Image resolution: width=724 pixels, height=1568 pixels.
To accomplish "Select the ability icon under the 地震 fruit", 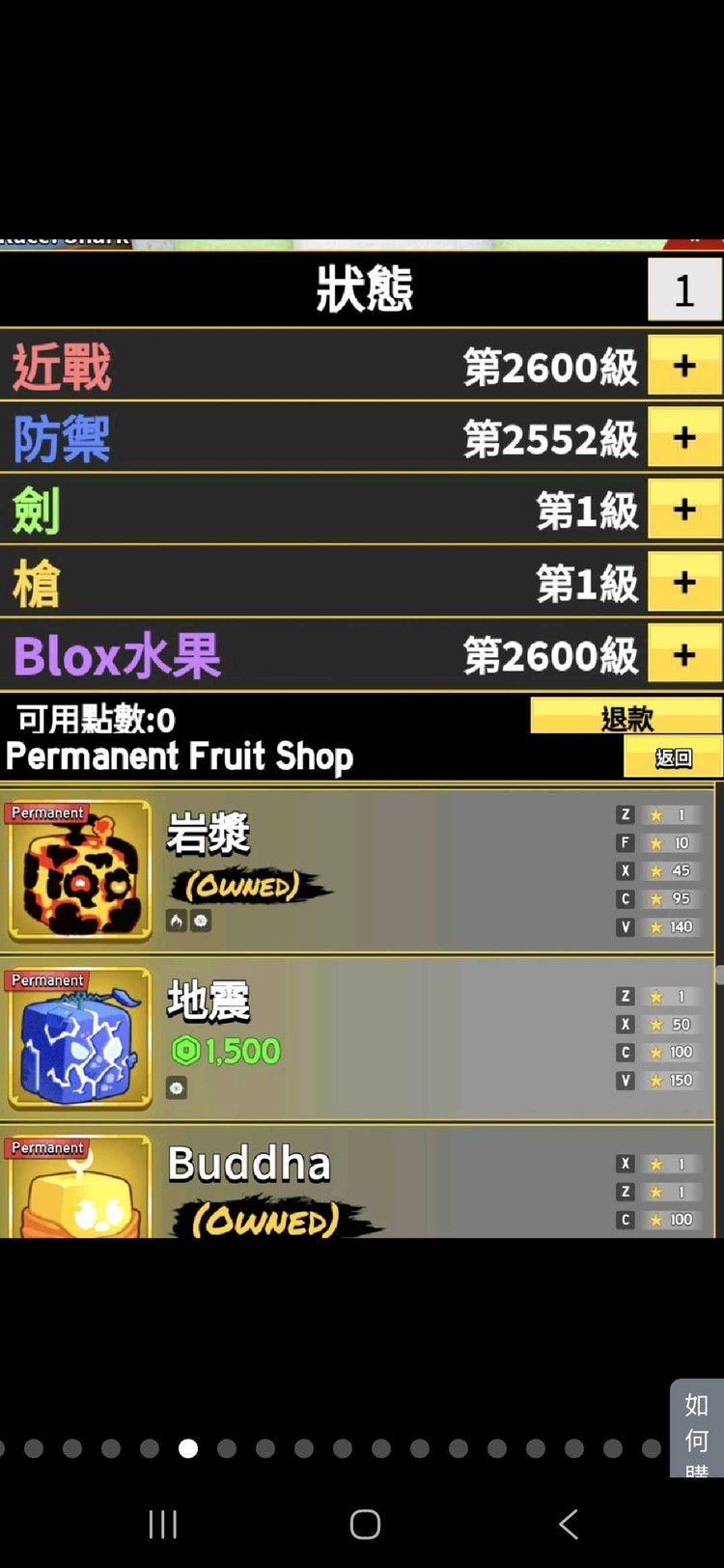I will point(176,1088).
